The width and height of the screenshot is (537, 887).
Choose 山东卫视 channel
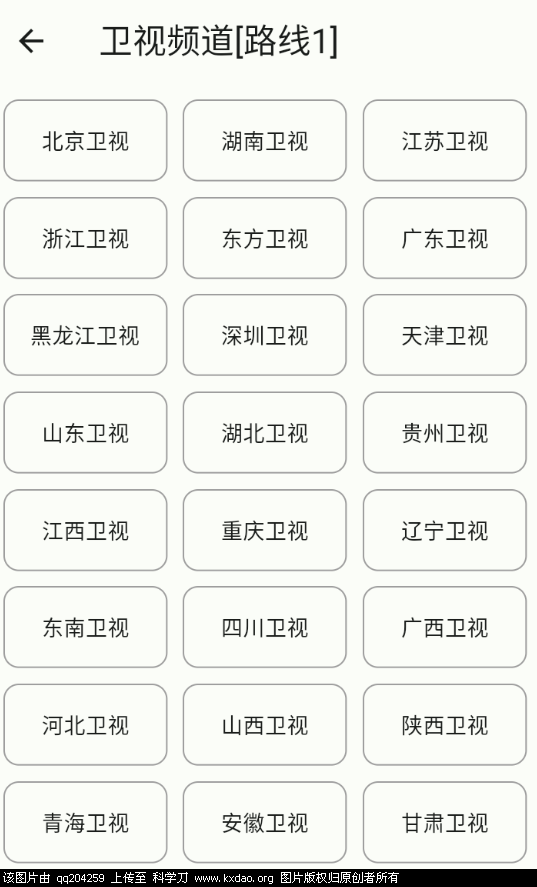(85, 433)
